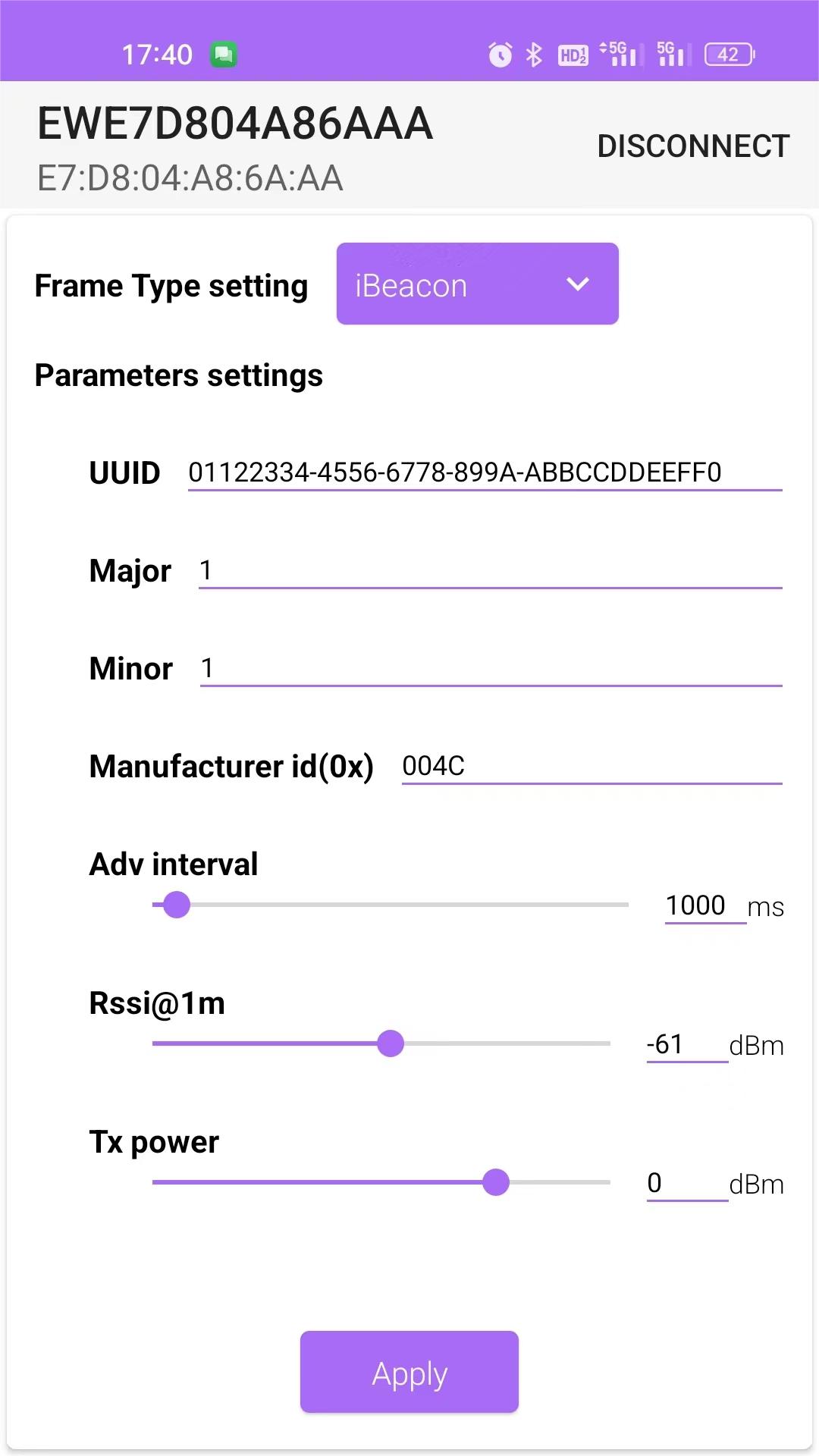Click the green messaging app icon
Image resolution: width=819 pixels, height=1456 pixels.
221,55
